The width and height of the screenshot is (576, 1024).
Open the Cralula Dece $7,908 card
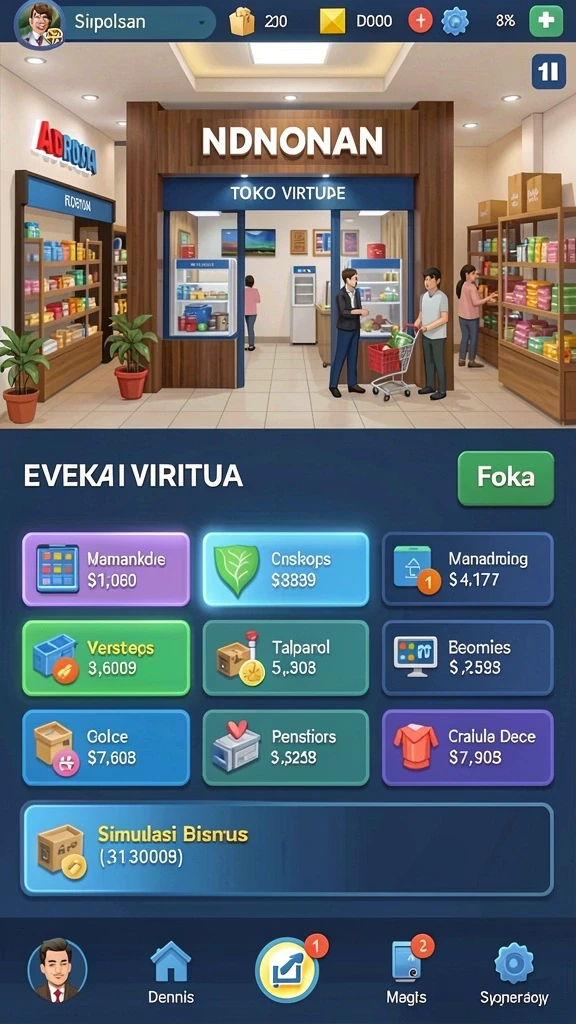coord(468,747)
